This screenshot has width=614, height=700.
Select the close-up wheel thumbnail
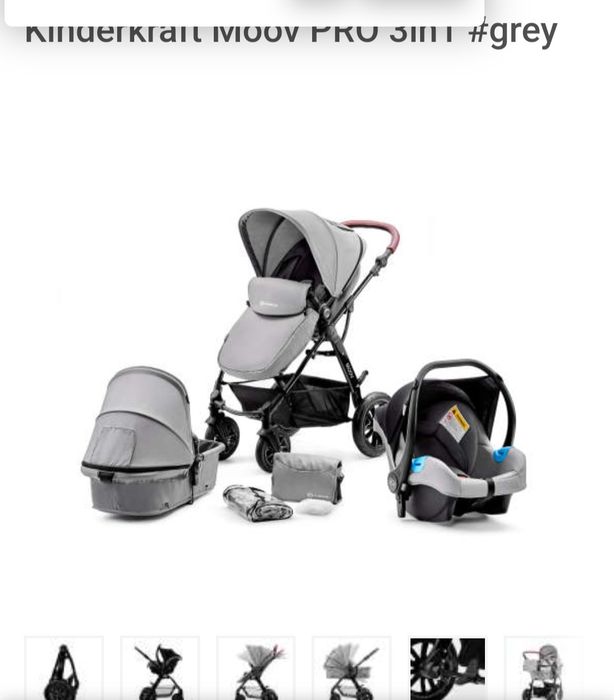(447, 669)
